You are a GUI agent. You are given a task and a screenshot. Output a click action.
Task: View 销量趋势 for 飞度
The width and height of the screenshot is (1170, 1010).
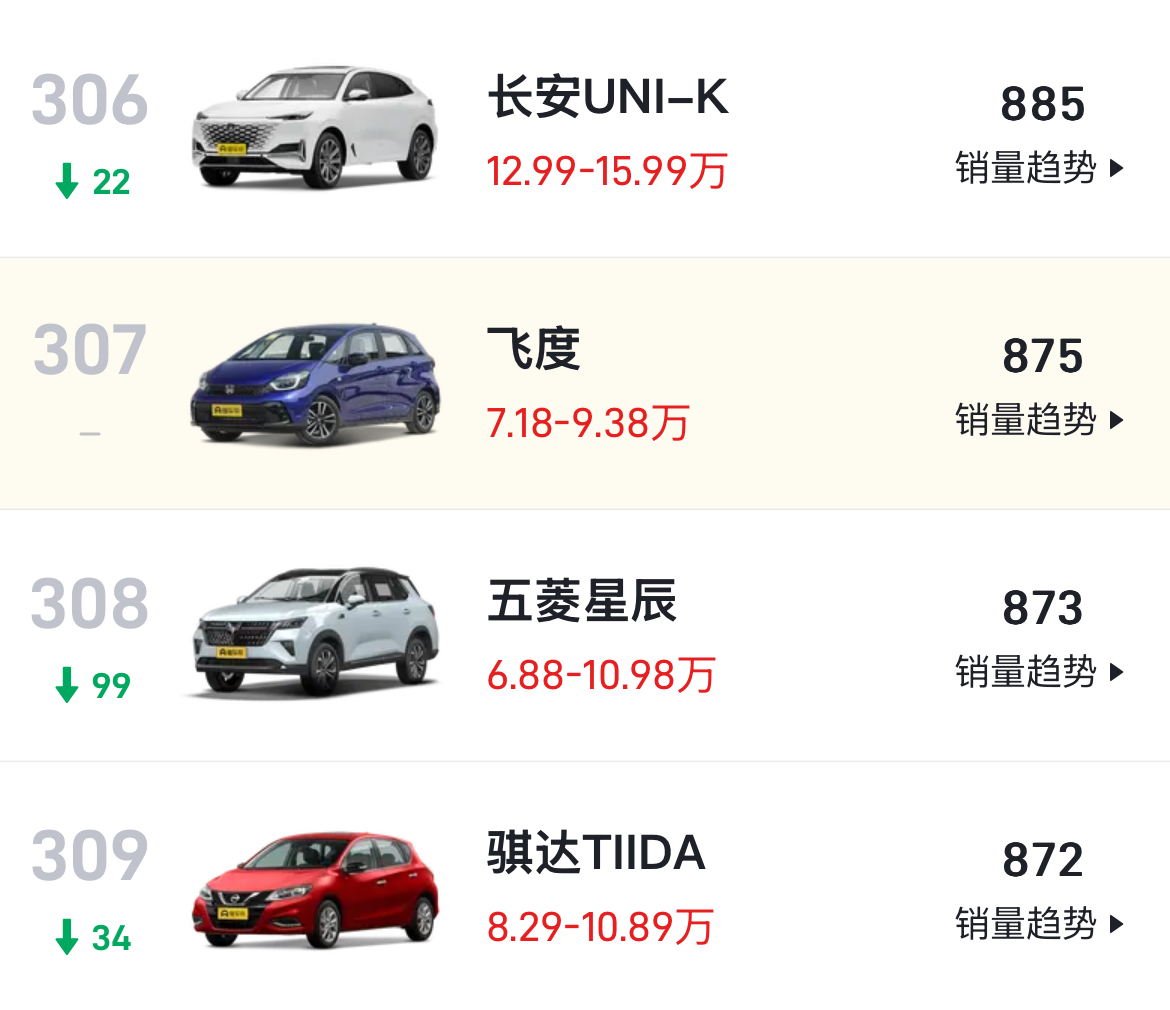tap(1039, 420)
